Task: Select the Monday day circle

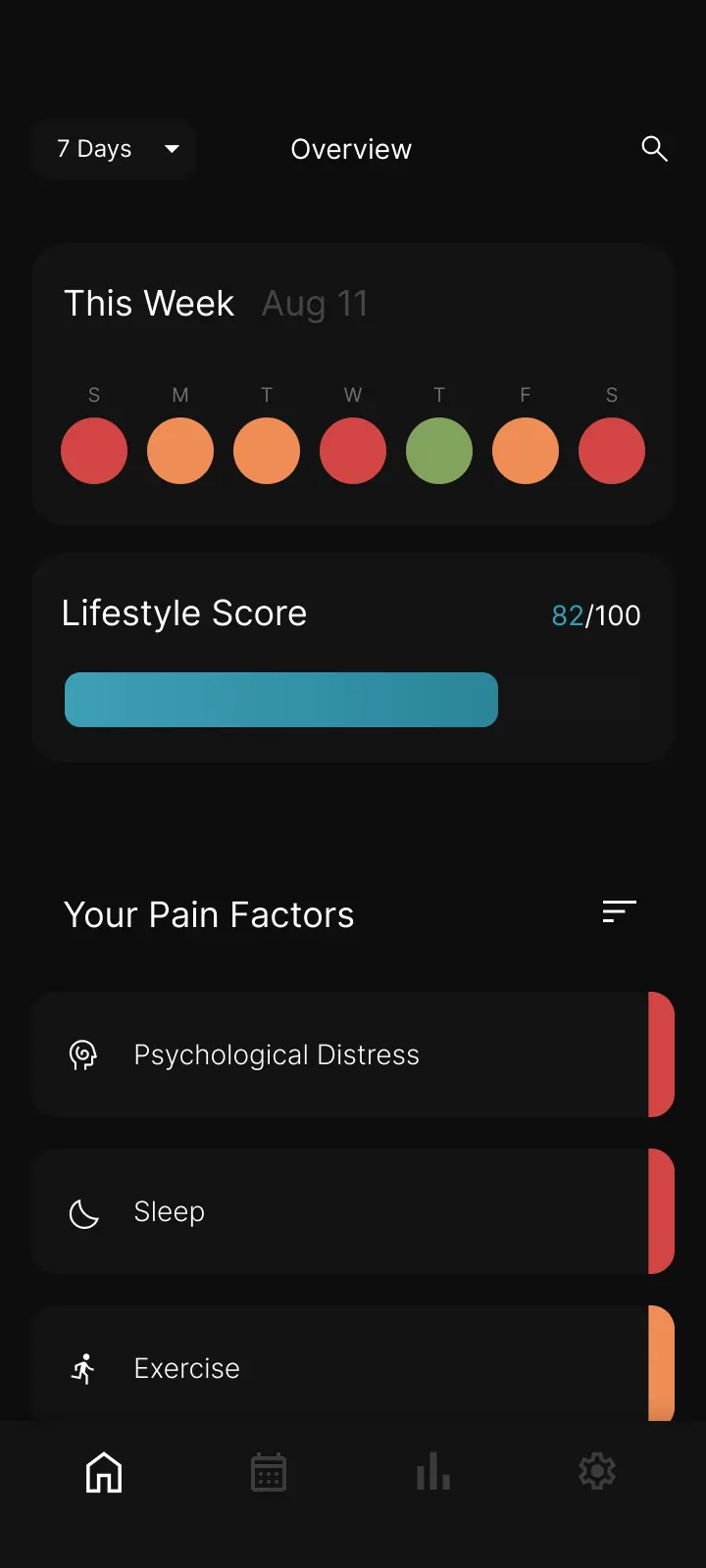Action: click(180, 451)
